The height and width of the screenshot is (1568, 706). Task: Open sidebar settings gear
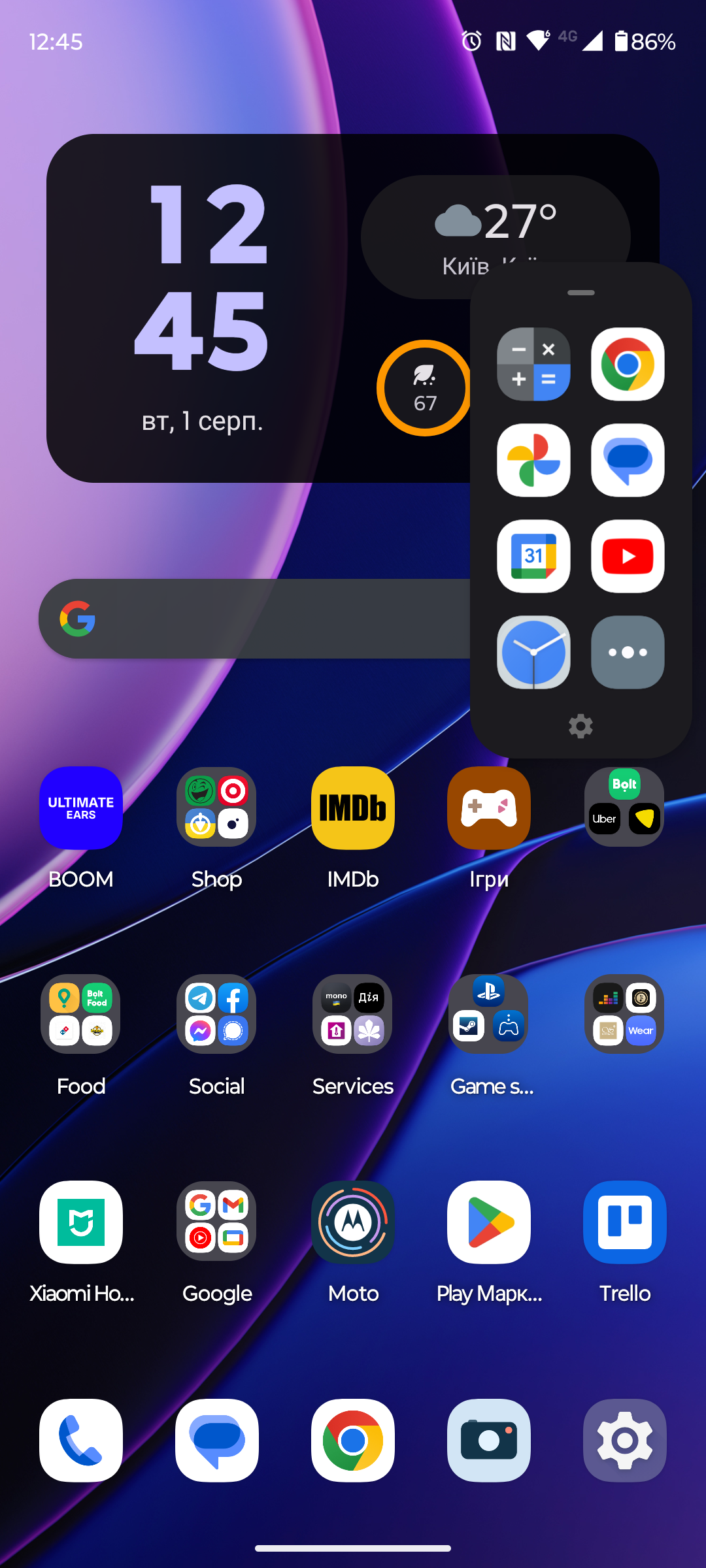pos(580,726)
